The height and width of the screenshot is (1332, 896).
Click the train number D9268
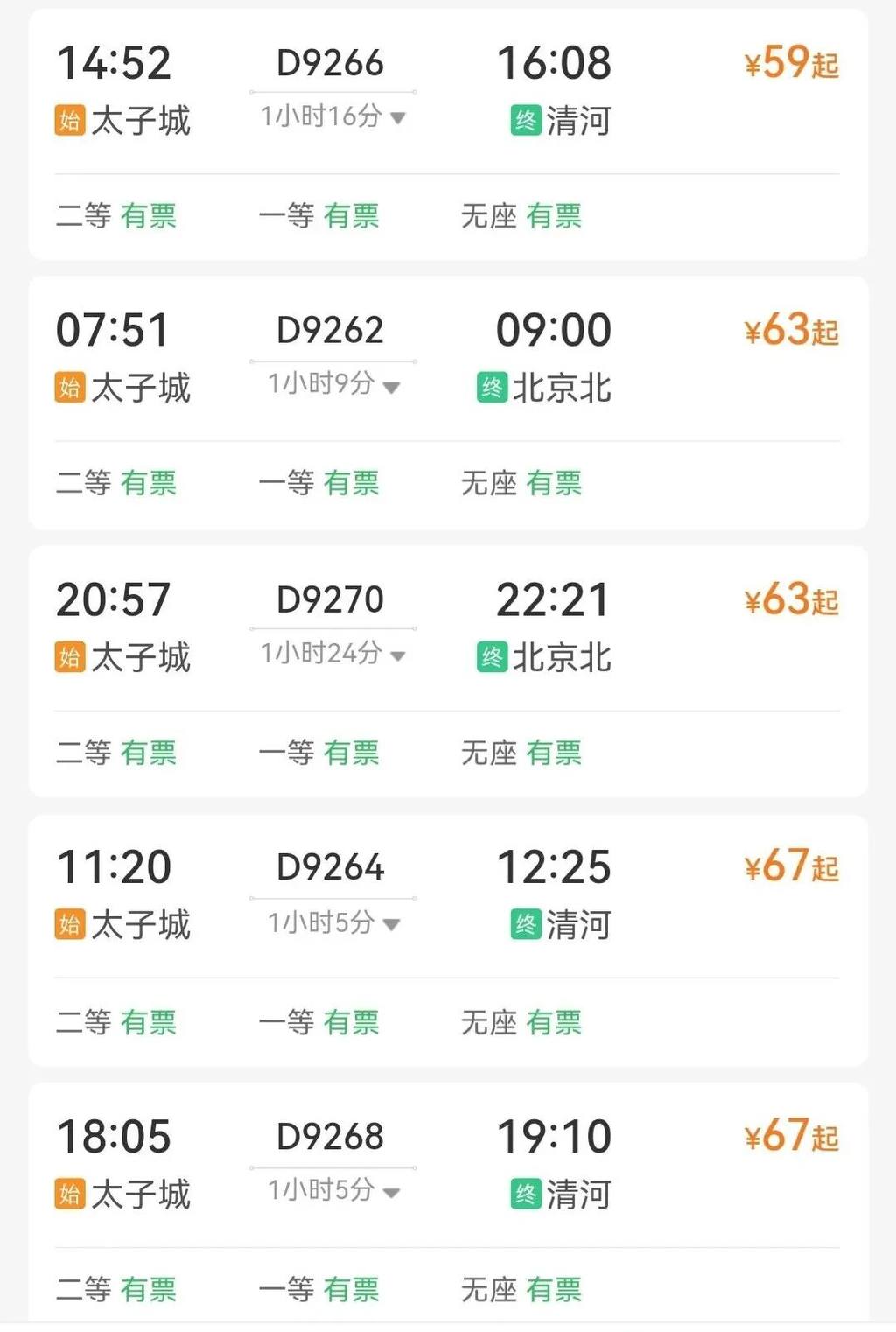pyautogui.click(x=331, y=1135)
